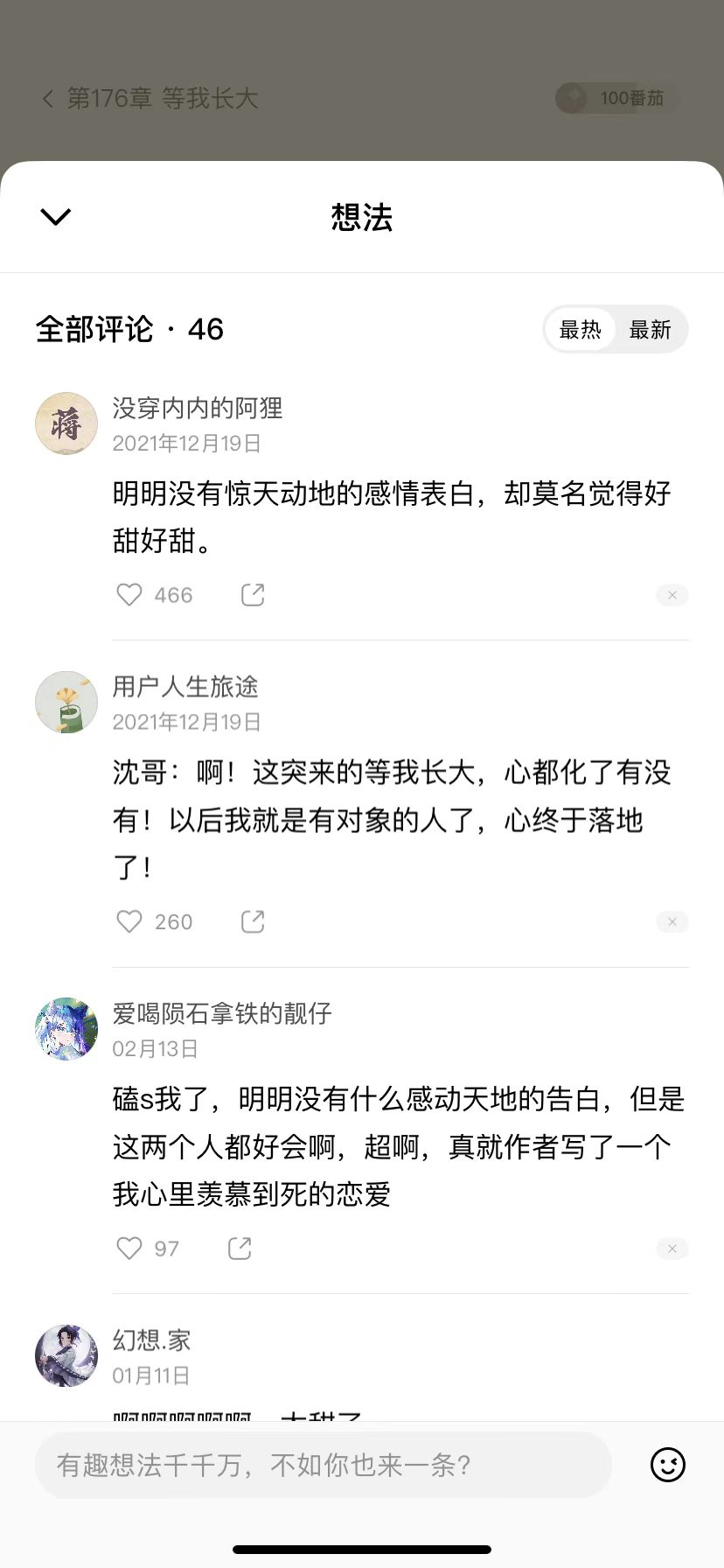This screenshot has width=724, height=1568.
Task: Collapse the 想法 panel with the down chevron
Action: [55, 217]
